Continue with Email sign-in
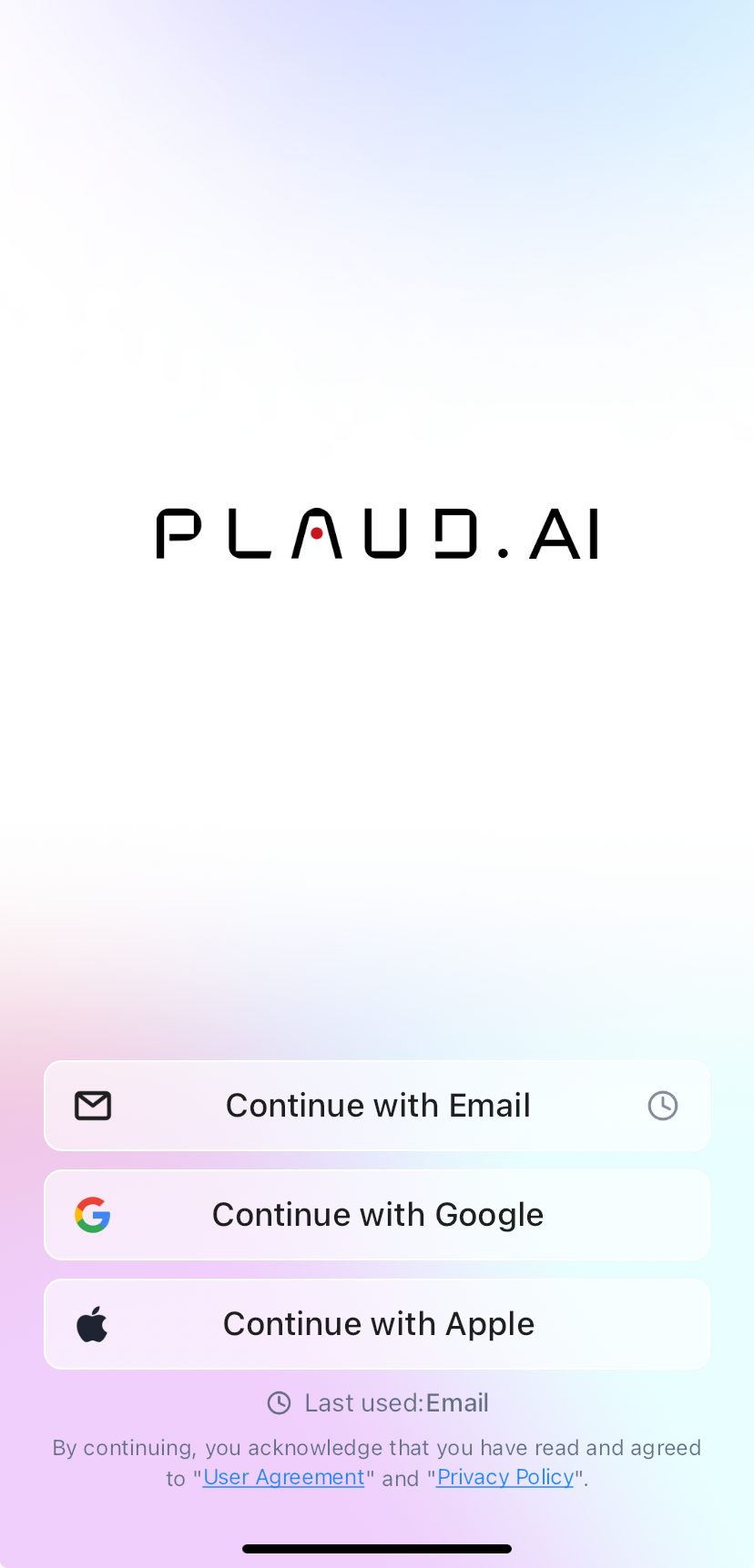 pyautogui.click(x=377, y=1106)
